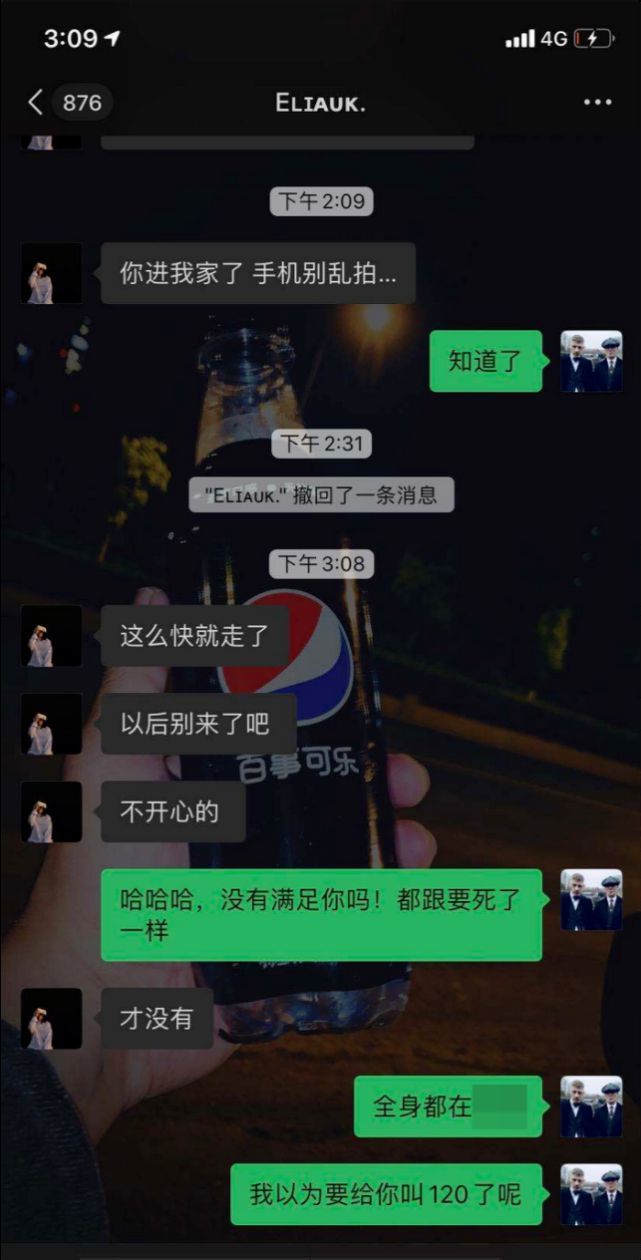Open the chat details overflow menu
The image size is (641, 1260).
tap(597, 102)
